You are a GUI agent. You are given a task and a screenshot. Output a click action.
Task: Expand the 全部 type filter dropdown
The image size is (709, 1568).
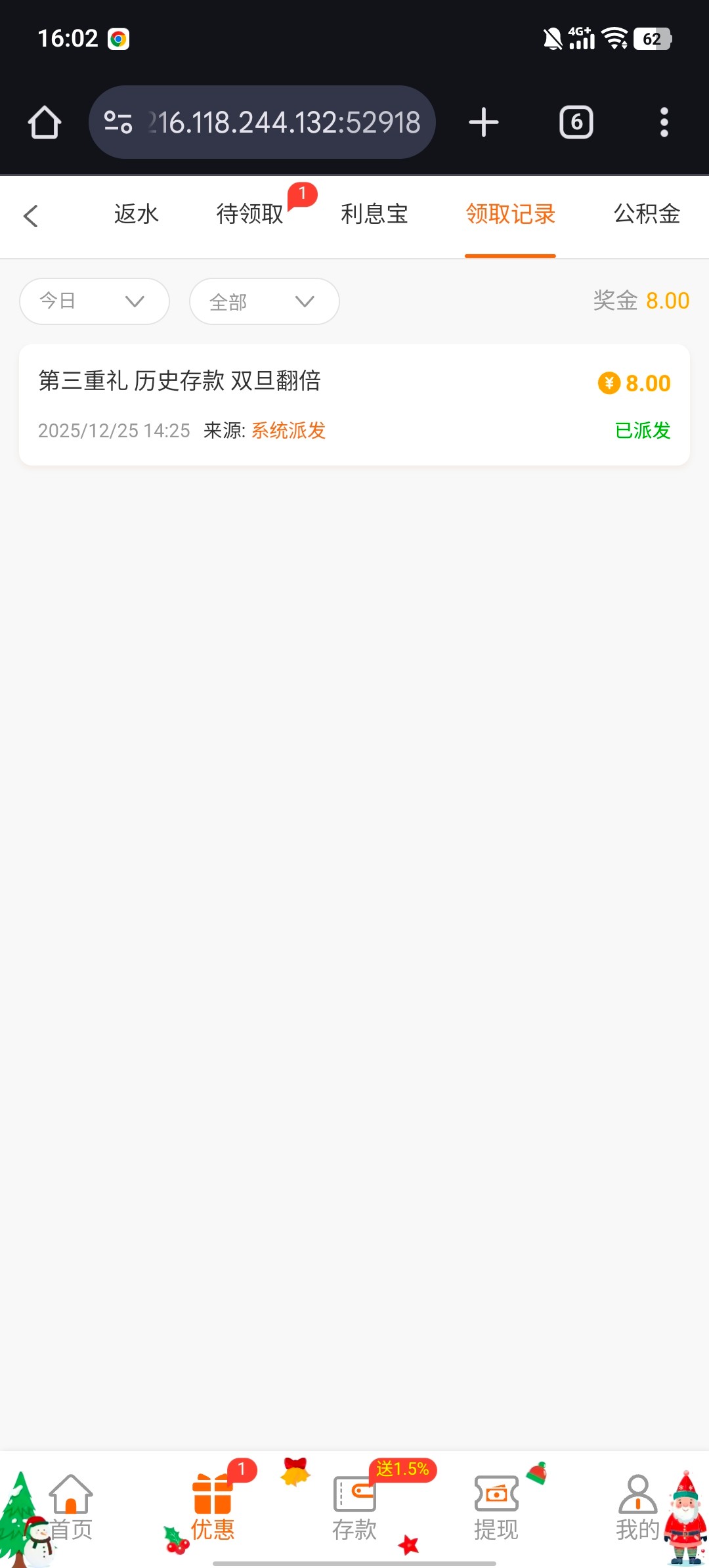tap(264, 301)
